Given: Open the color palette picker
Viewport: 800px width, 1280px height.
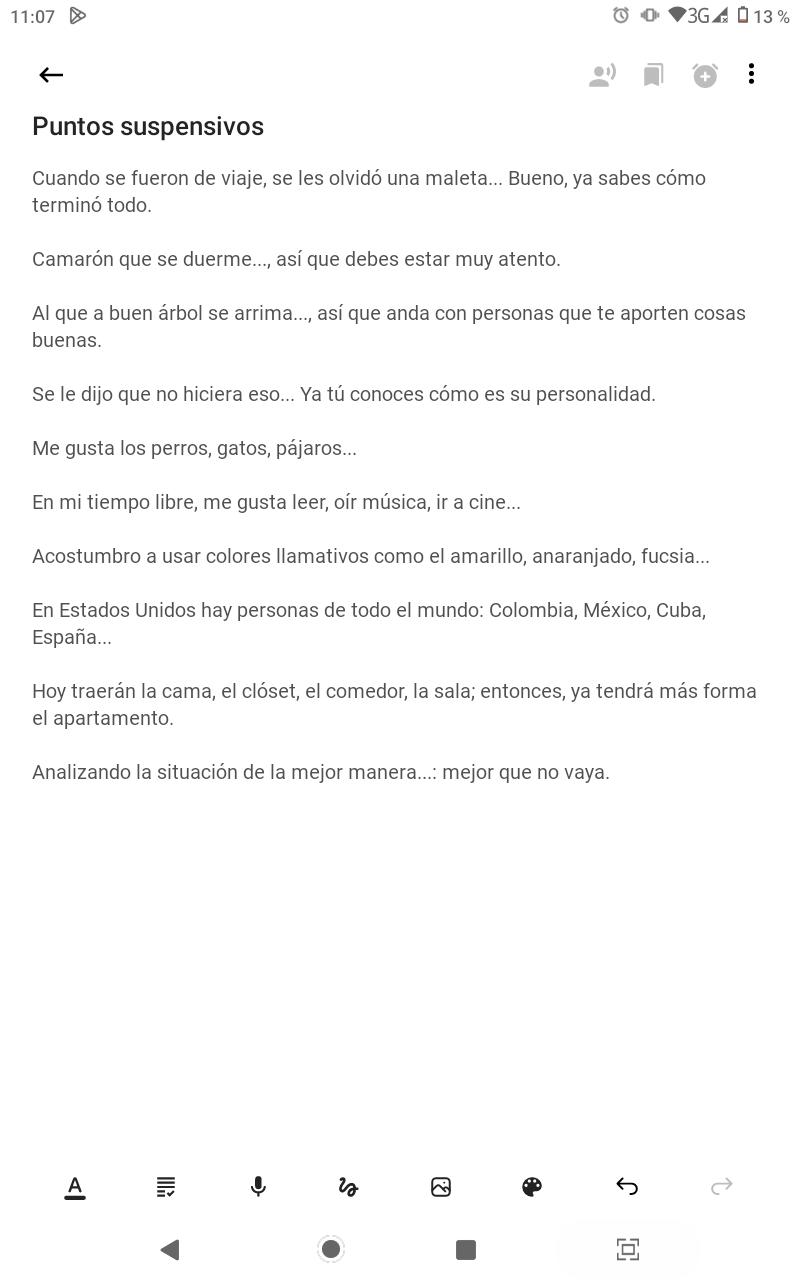Looking at the screenshot, I should pyautogui.click(x=532, y=1187).
